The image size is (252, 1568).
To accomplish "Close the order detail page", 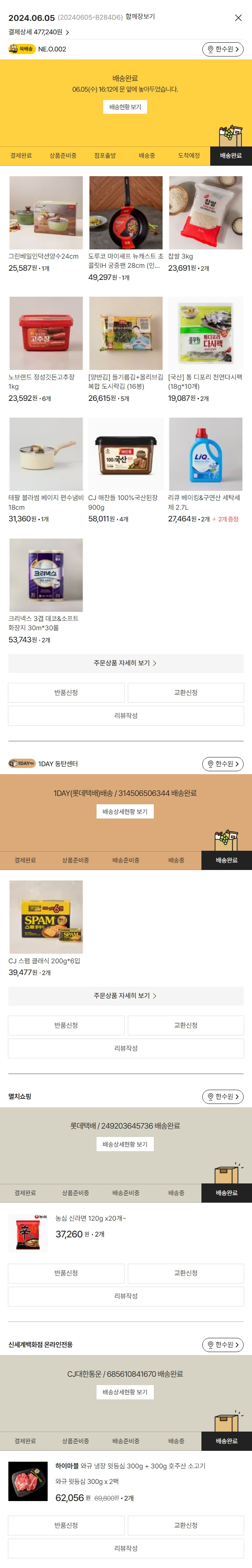I will pyautogui.click(x=238, y=18).
